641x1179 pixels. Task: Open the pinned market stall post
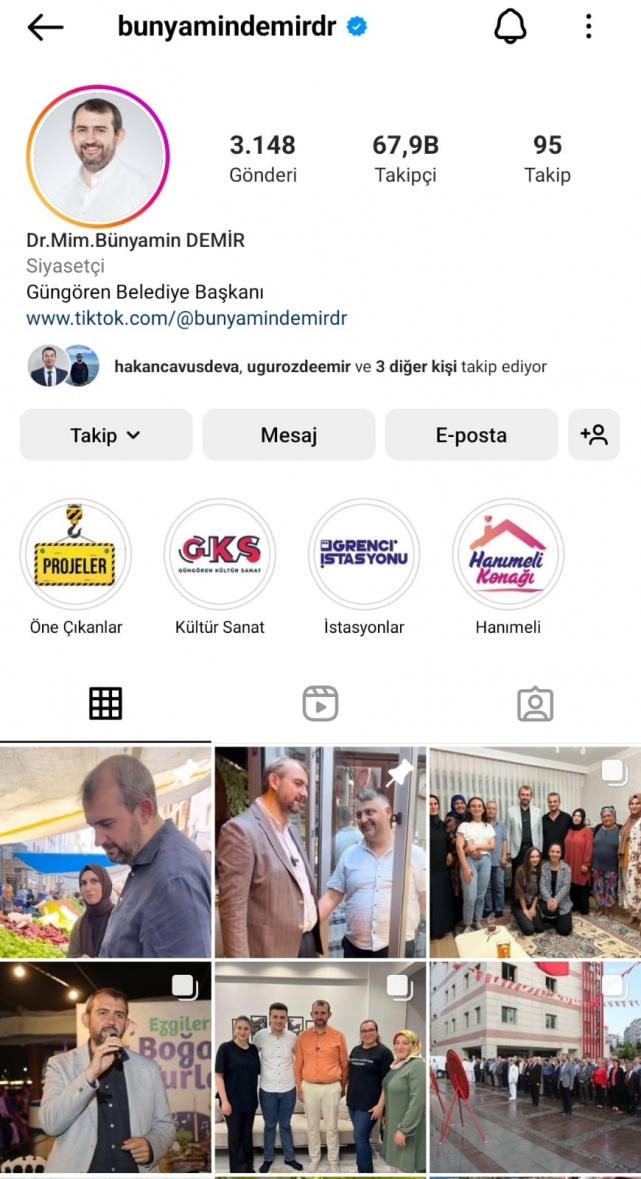pos(105,852)
